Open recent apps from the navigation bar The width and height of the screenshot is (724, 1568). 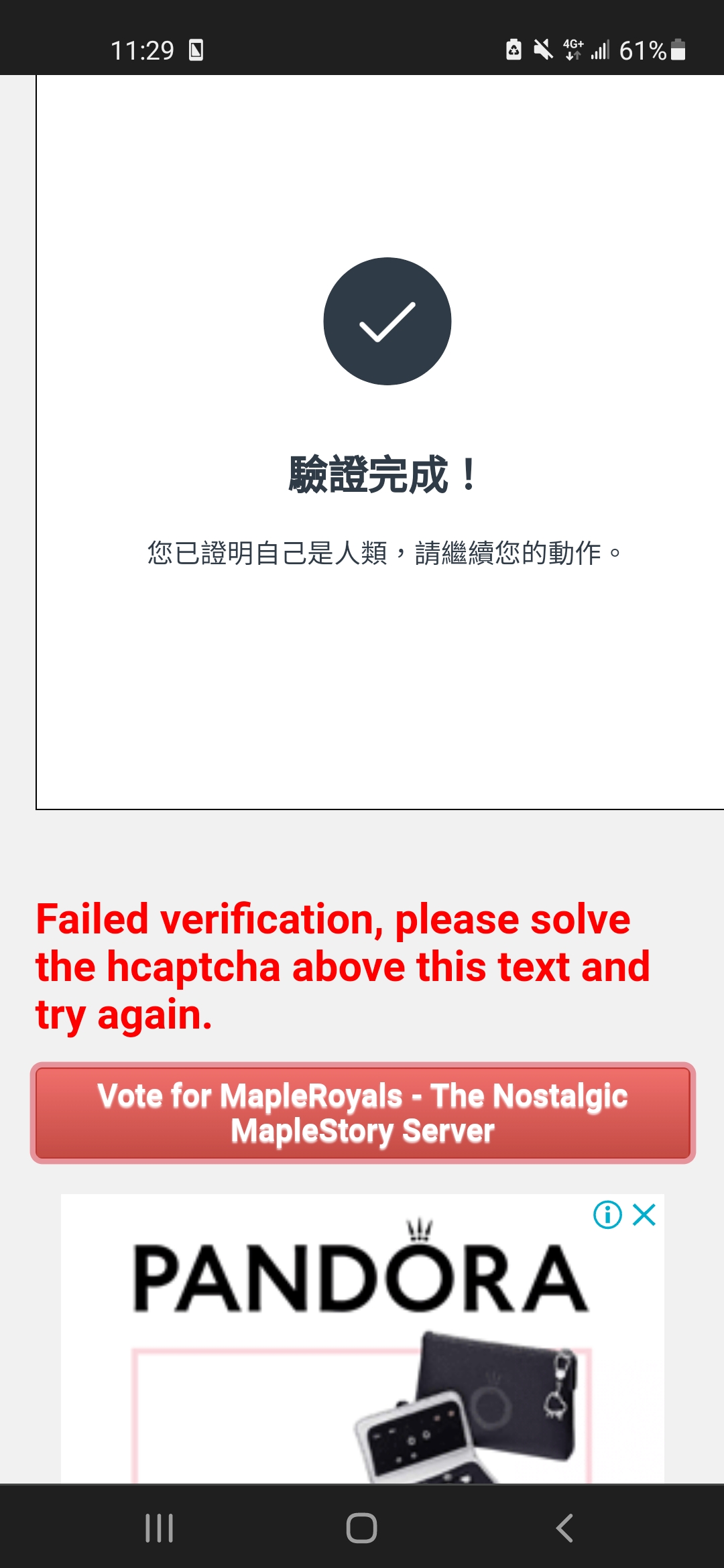(x=160, y=1528)
